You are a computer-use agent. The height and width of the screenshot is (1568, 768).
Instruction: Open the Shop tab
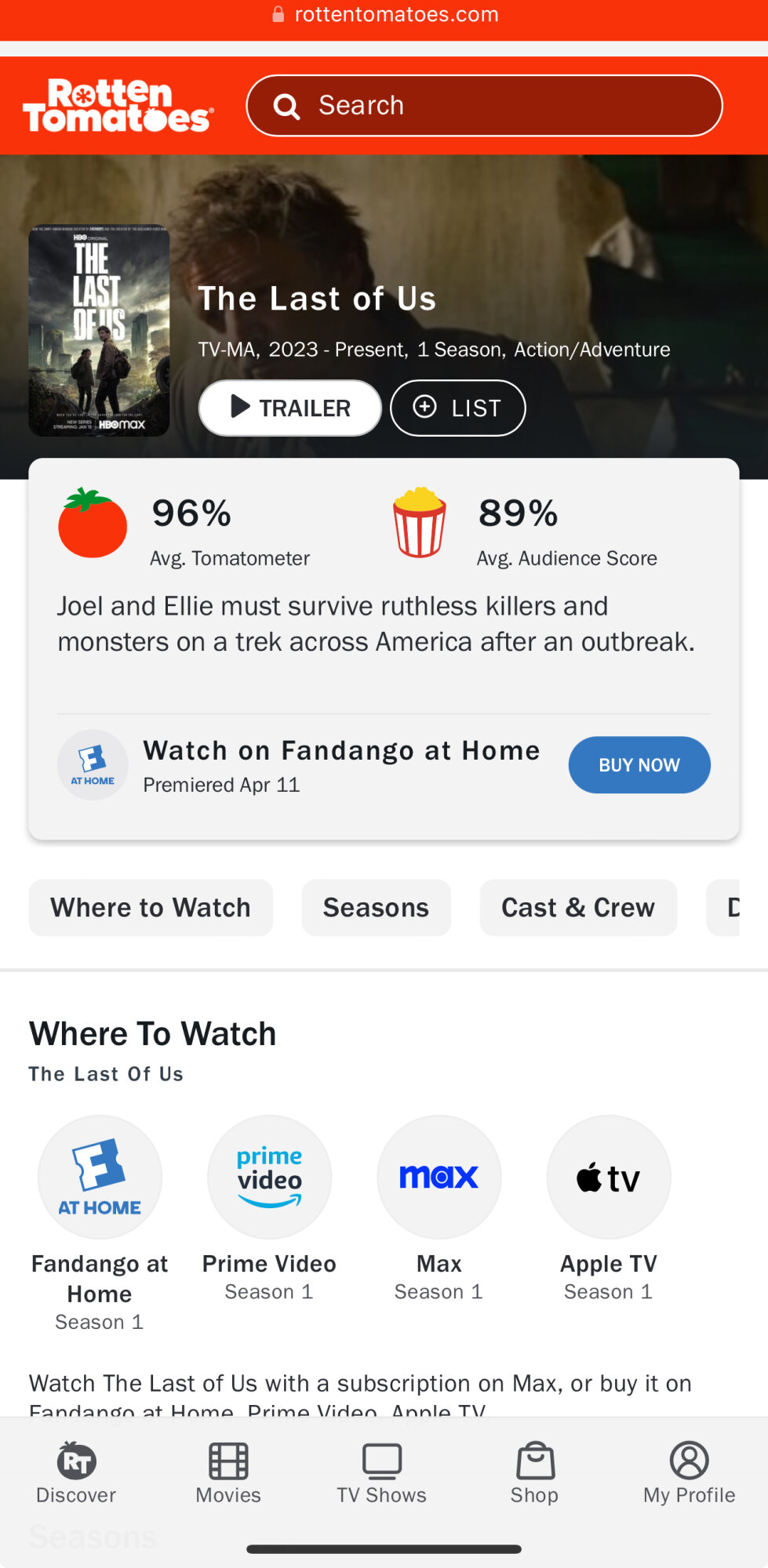coord(534,1472)
